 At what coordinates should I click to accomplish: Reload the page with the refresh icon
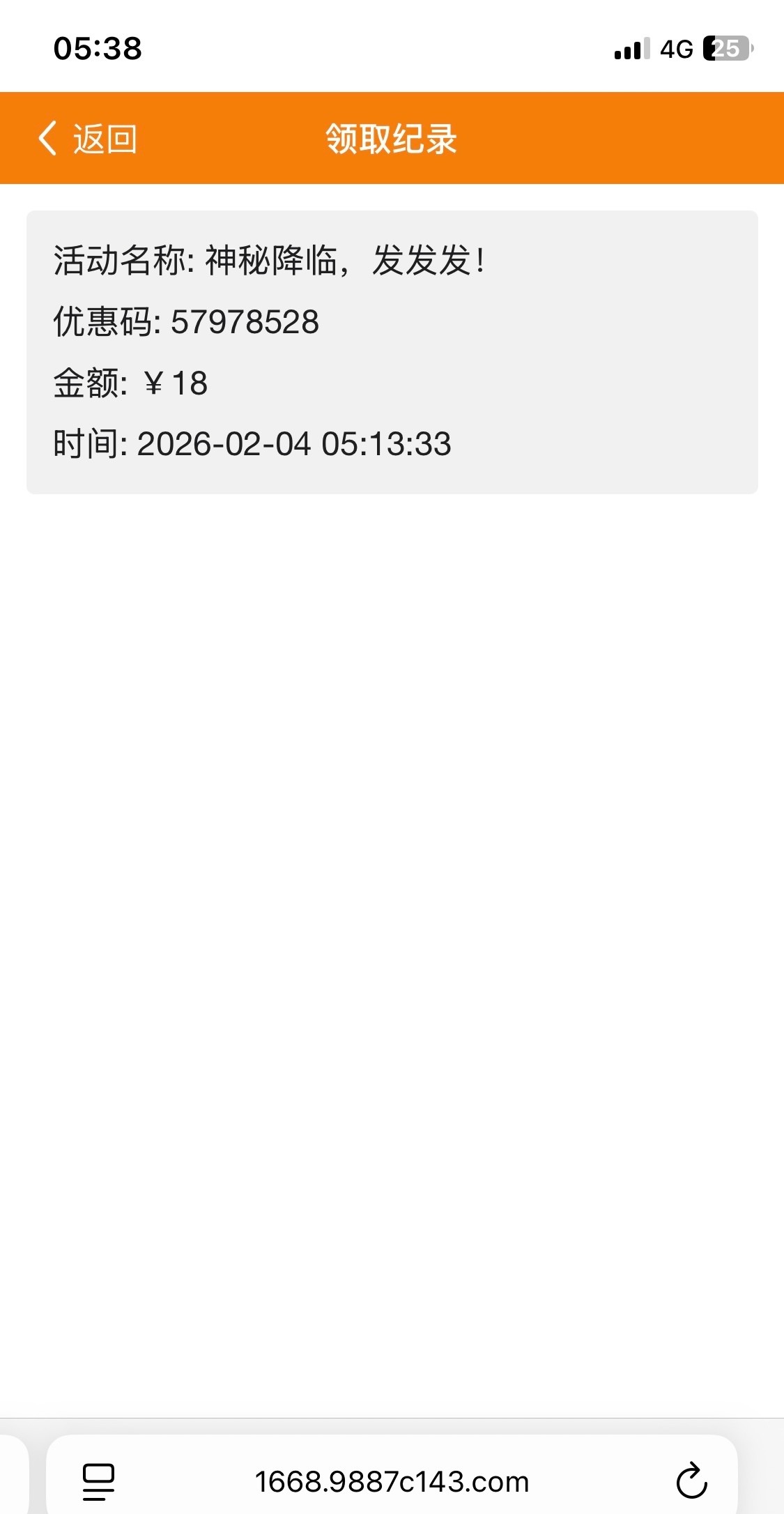point(691,1481)
